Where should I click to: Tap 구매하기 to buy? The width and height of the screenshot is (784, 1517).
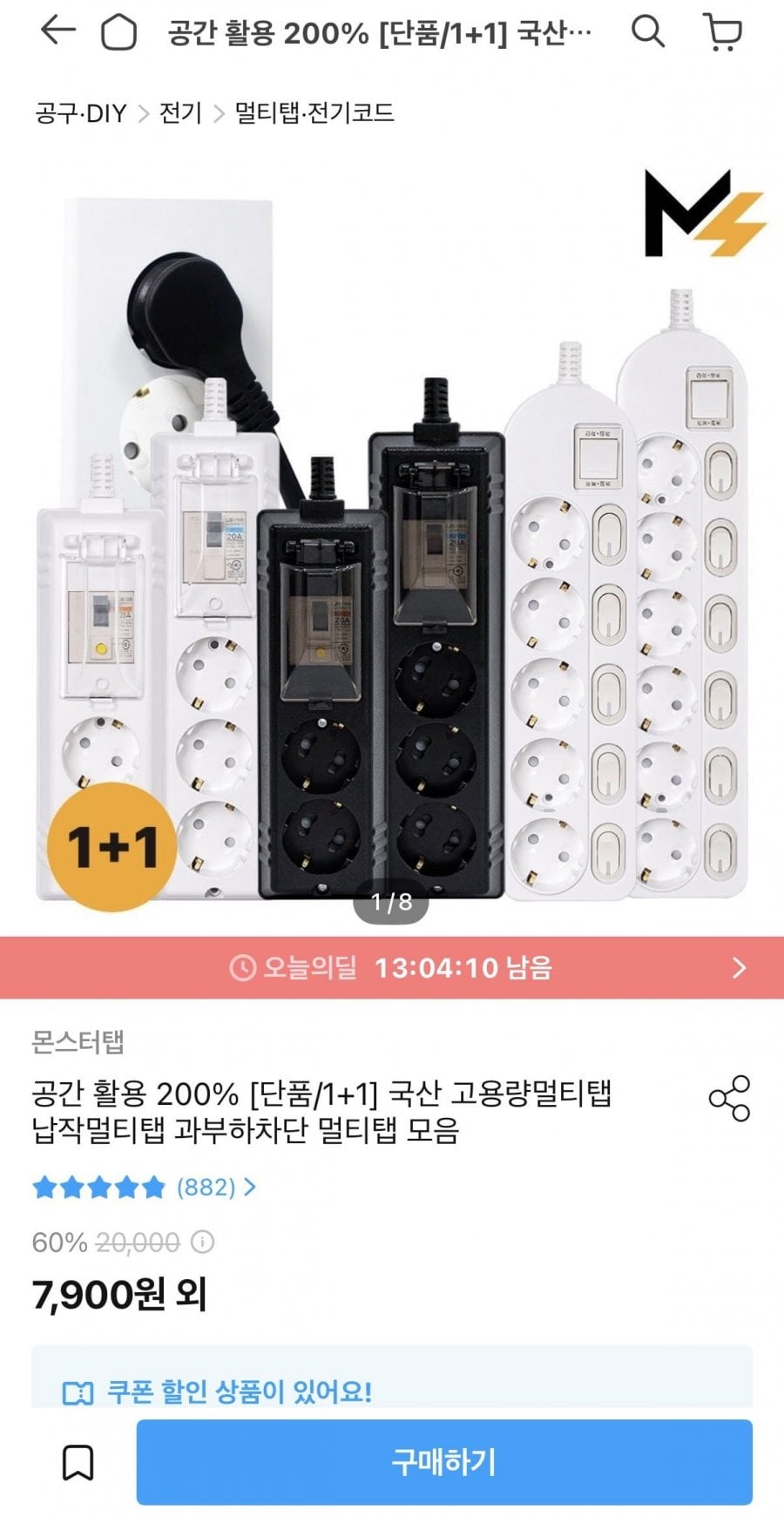click(x=443, y=1461)
